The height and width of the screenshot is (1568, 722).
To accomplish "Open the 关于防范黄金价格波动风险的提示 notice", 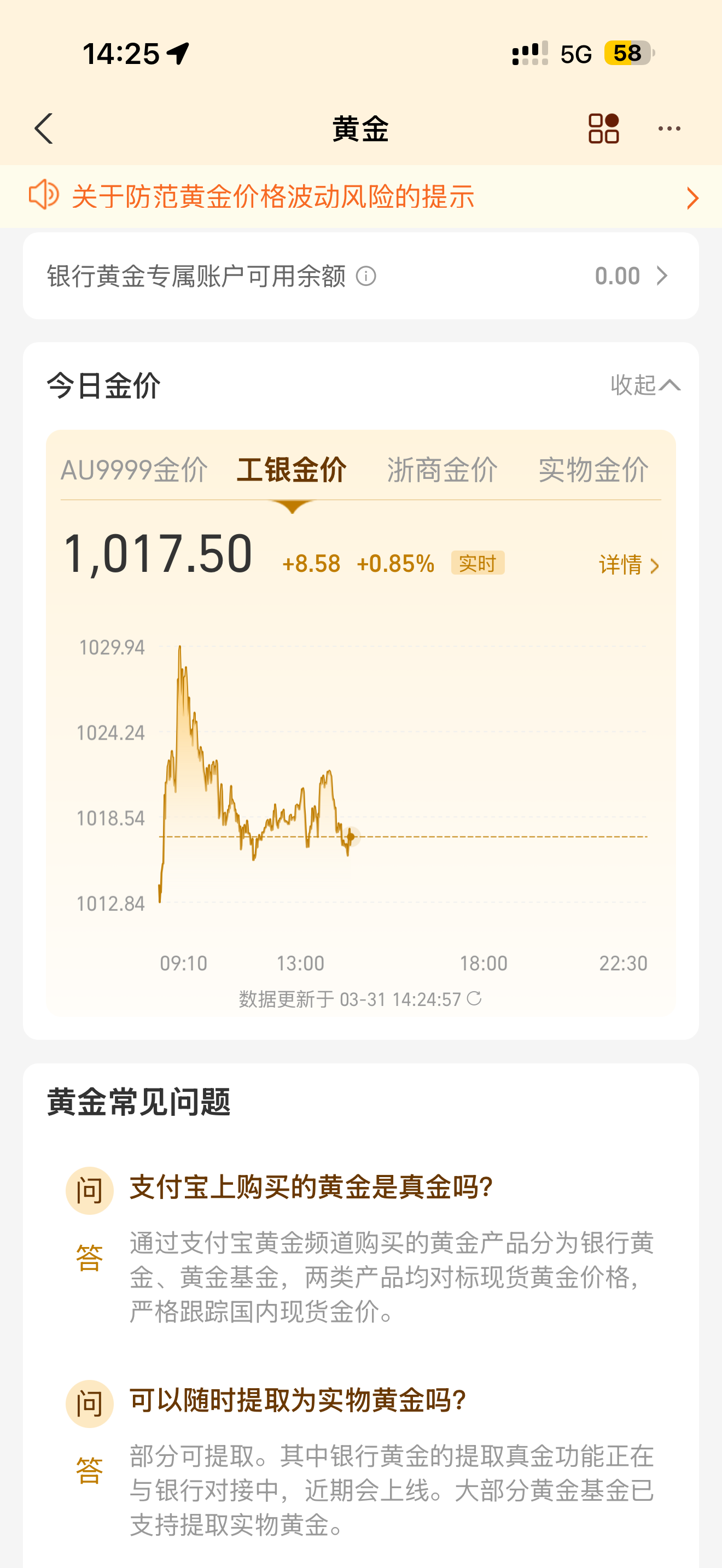I will [360, 197].
